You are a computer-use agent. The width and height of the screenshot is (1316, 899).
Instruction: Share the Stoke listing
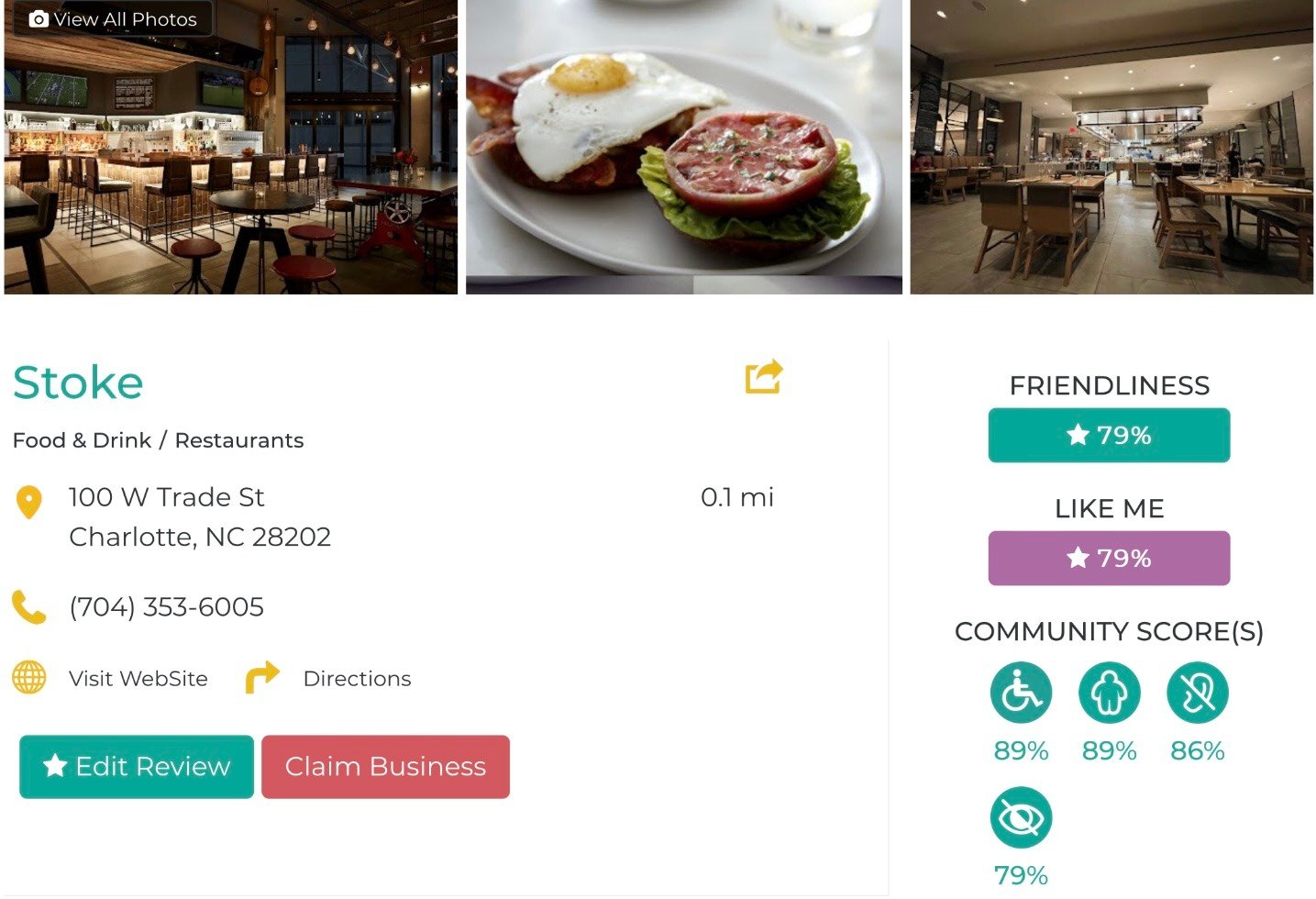[763, 376]
